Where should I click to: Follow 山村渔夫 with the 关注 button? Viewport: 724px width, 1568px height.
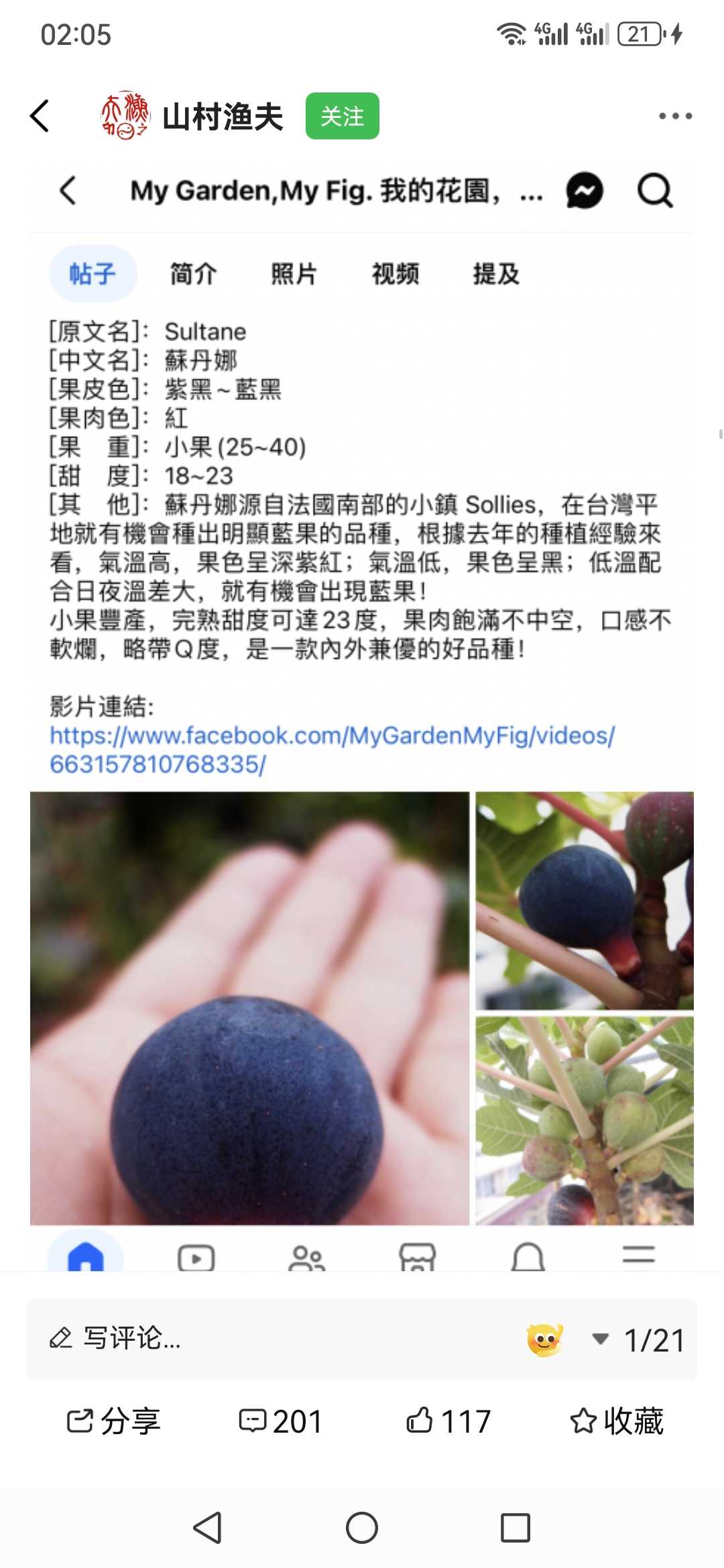342,116
